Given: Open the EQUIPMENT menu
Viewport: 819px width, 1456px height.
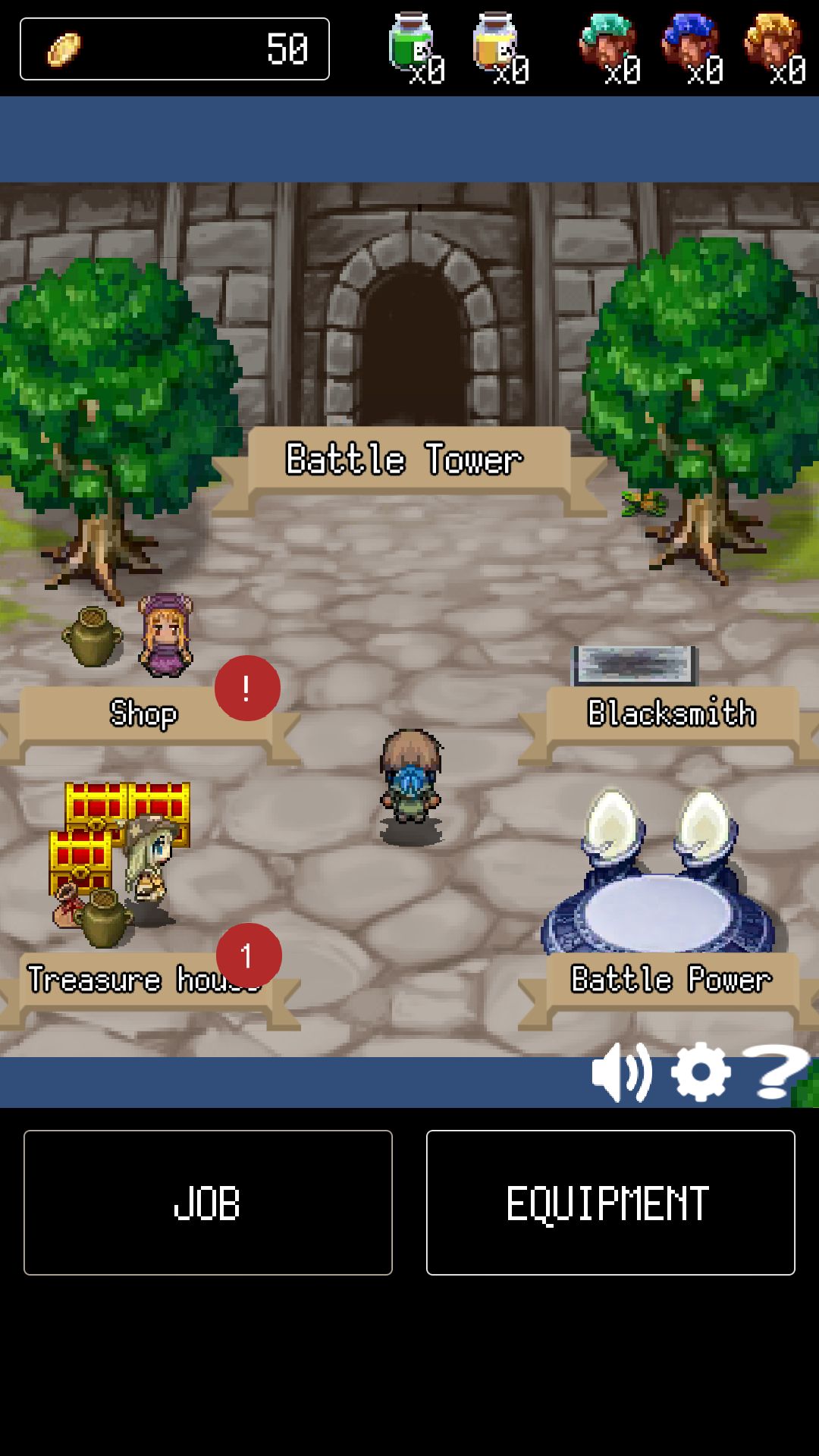Looking at the screenshot, I should [x=610, y=1203].
